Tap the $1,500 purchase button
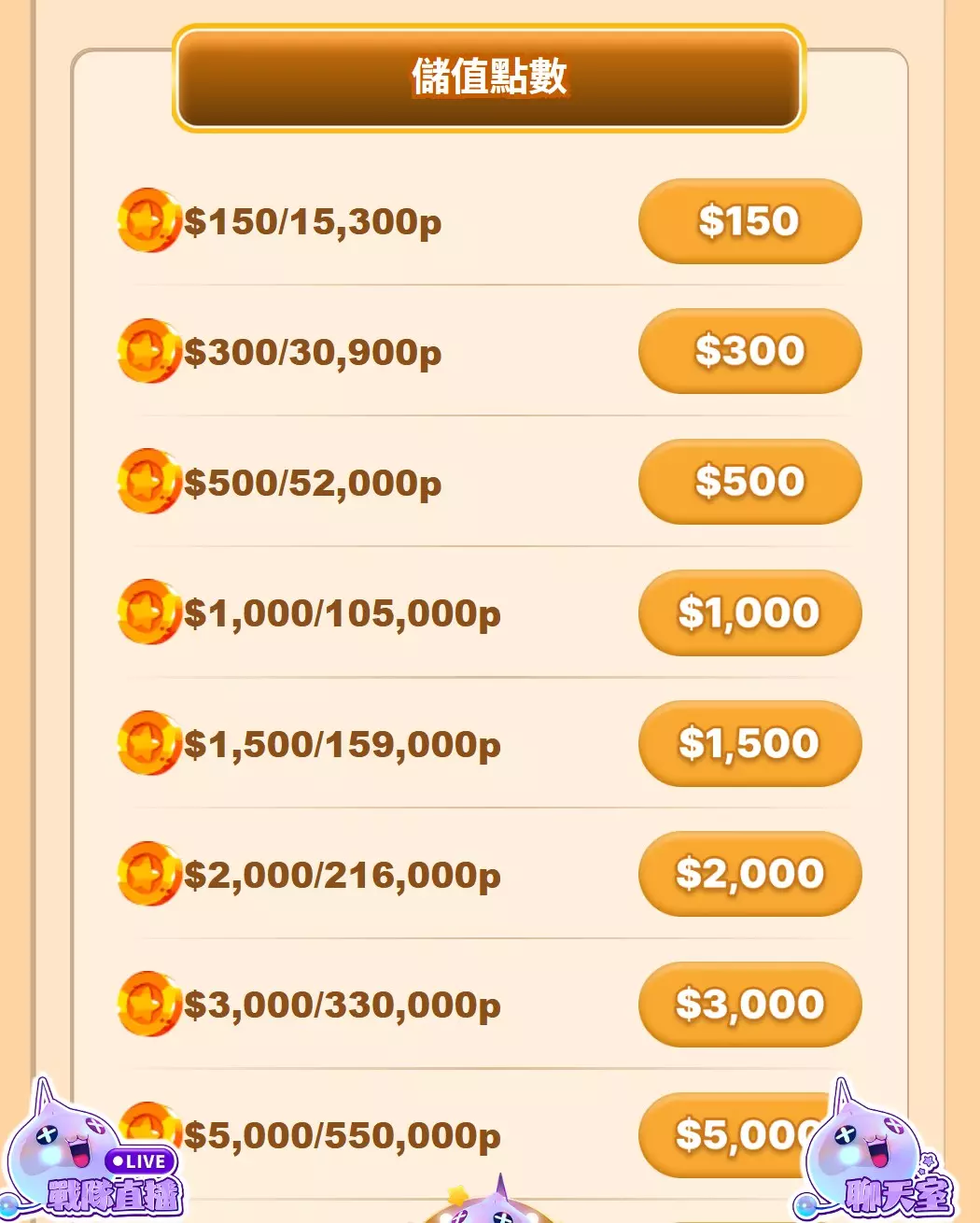 749,743
